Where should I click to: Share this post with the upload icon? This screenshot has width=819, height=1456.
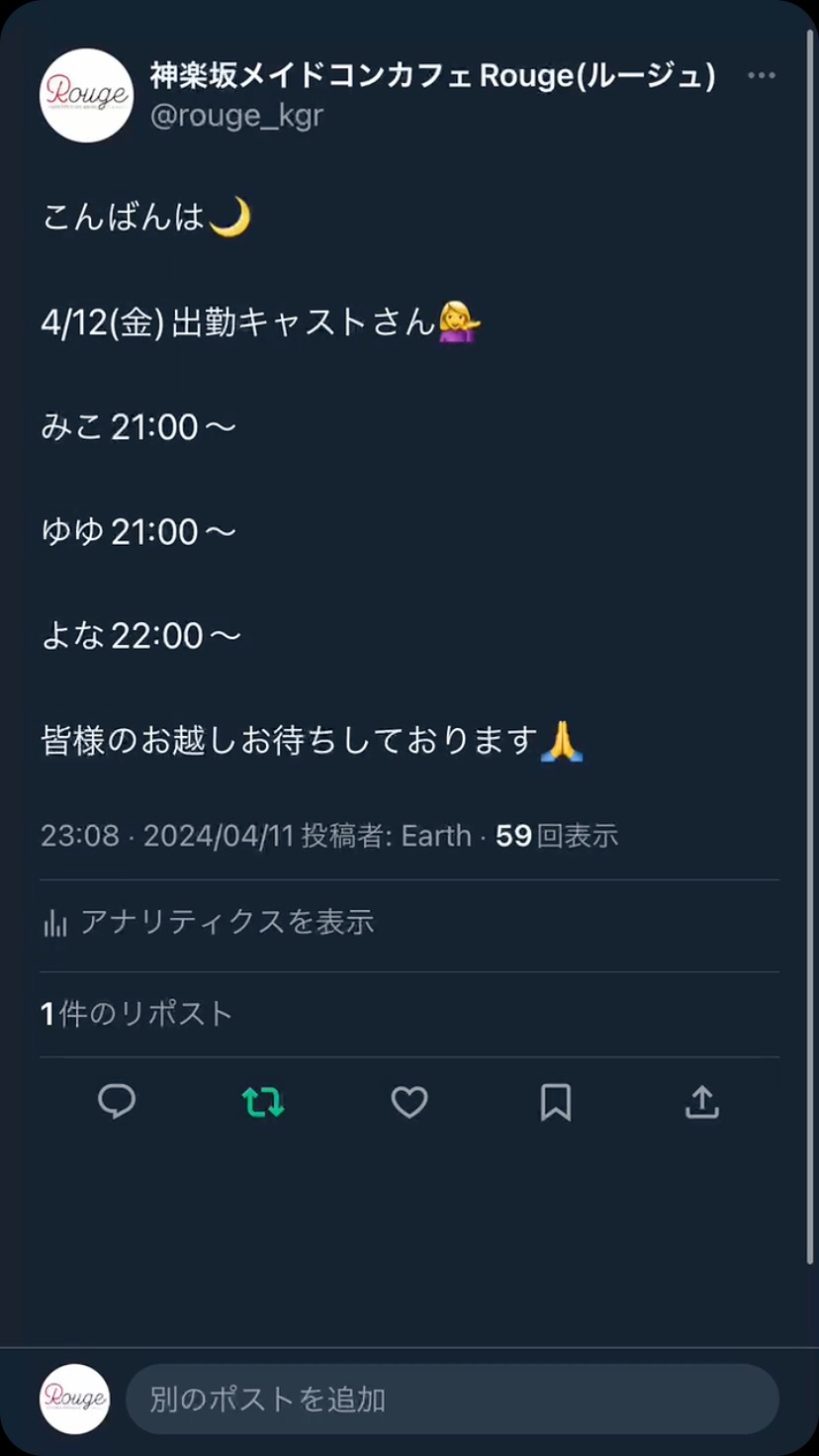702,1102
